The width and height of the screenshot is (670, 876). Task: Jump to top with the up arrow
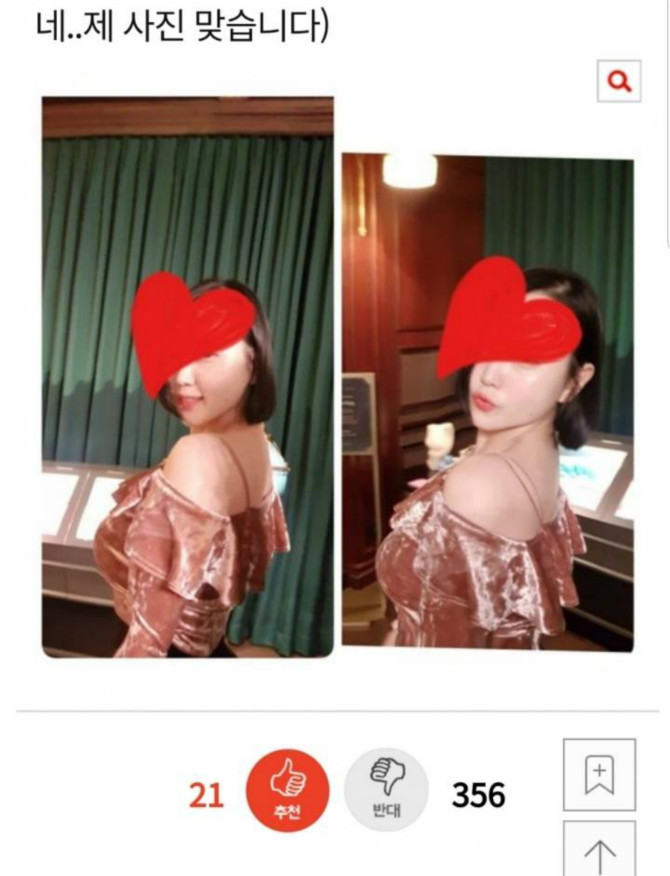(599, 851)
